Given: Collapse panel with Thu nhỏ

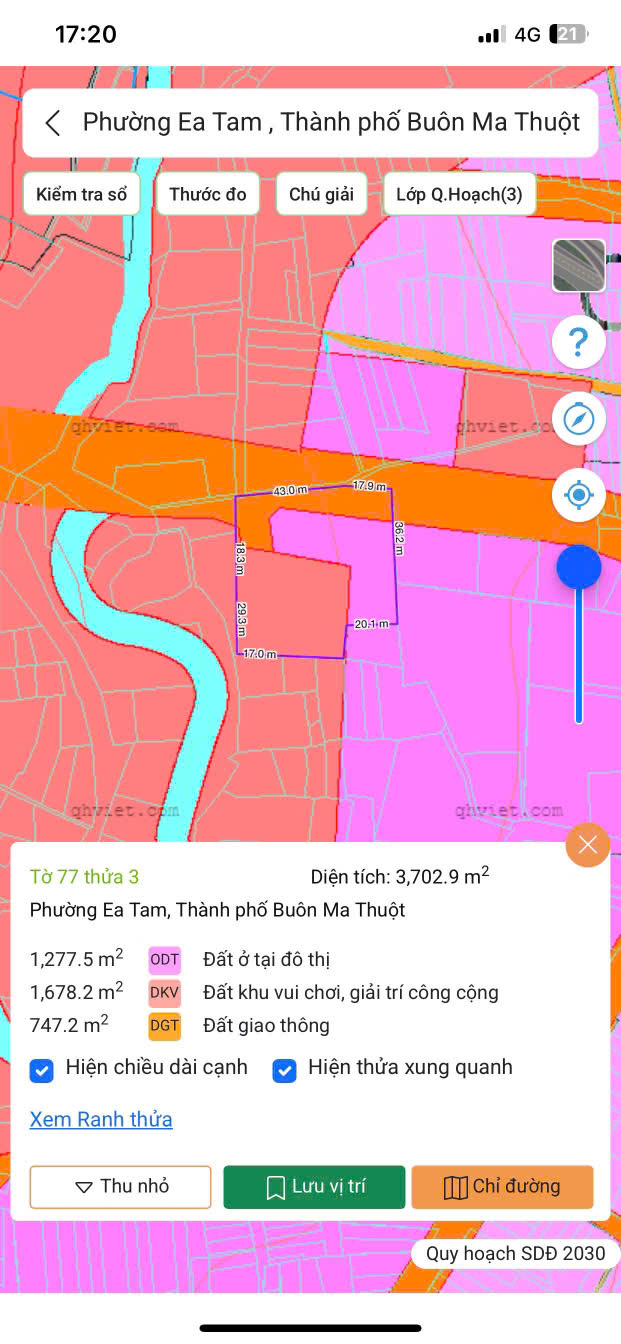Looking at the screenshot, I should click(x=121, y=1187).
